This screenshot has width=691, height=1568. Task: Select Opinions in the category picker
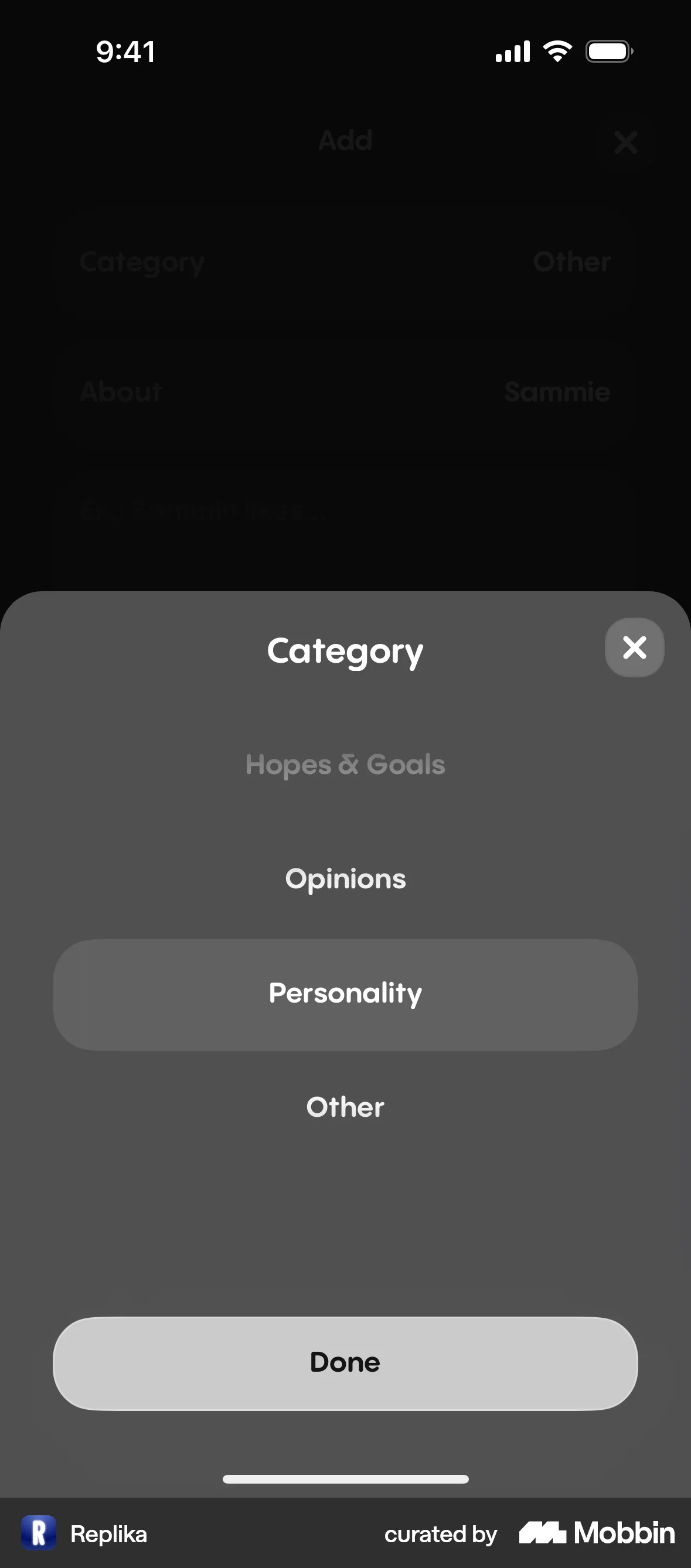tap(345, 878)
